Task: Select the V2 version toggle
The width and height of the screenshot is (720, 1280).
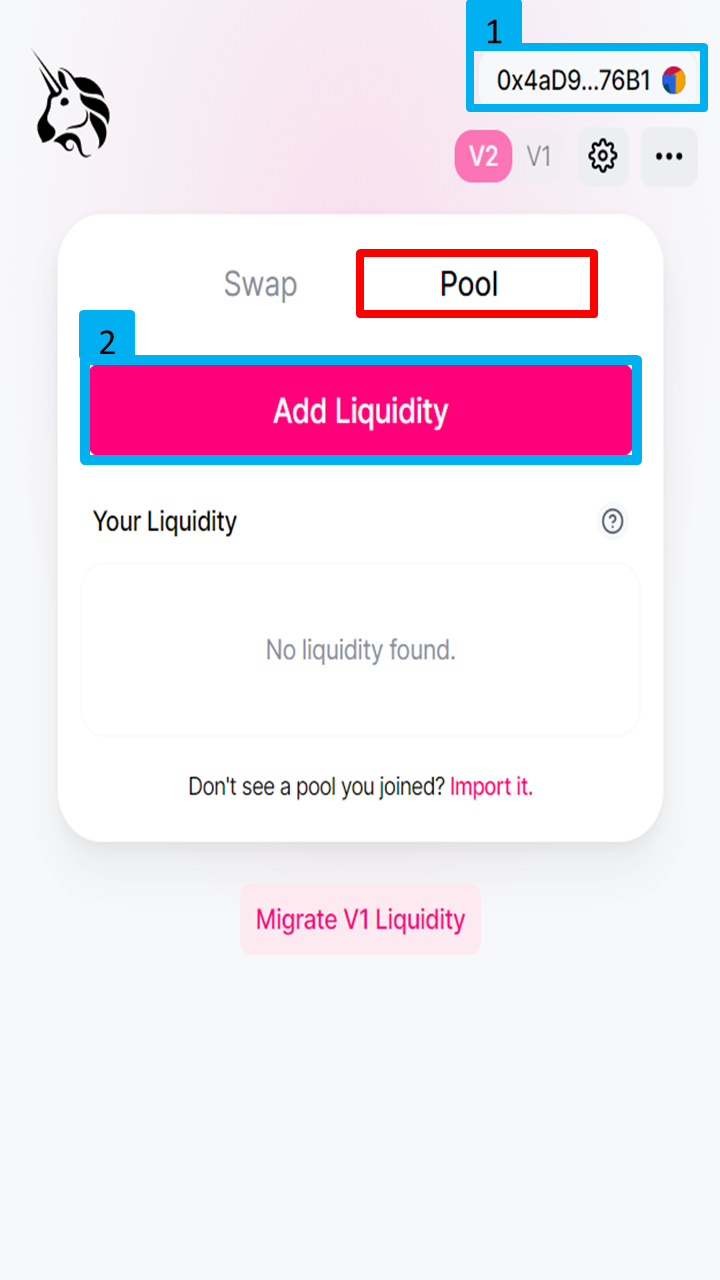Action: 483,157
